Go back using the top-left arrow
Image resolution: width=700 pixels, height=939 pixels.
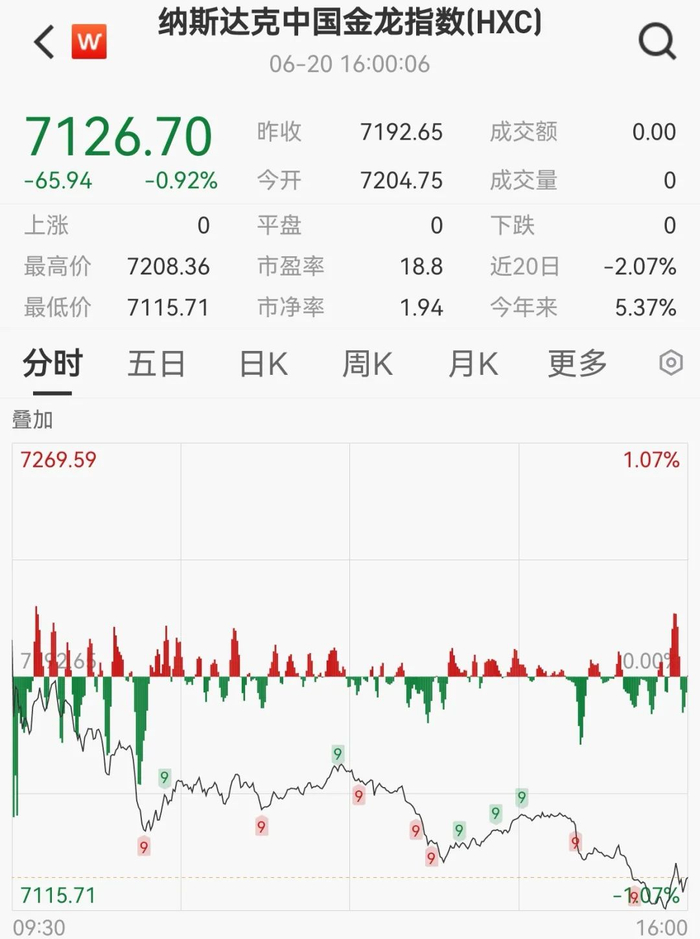[43, 43]
